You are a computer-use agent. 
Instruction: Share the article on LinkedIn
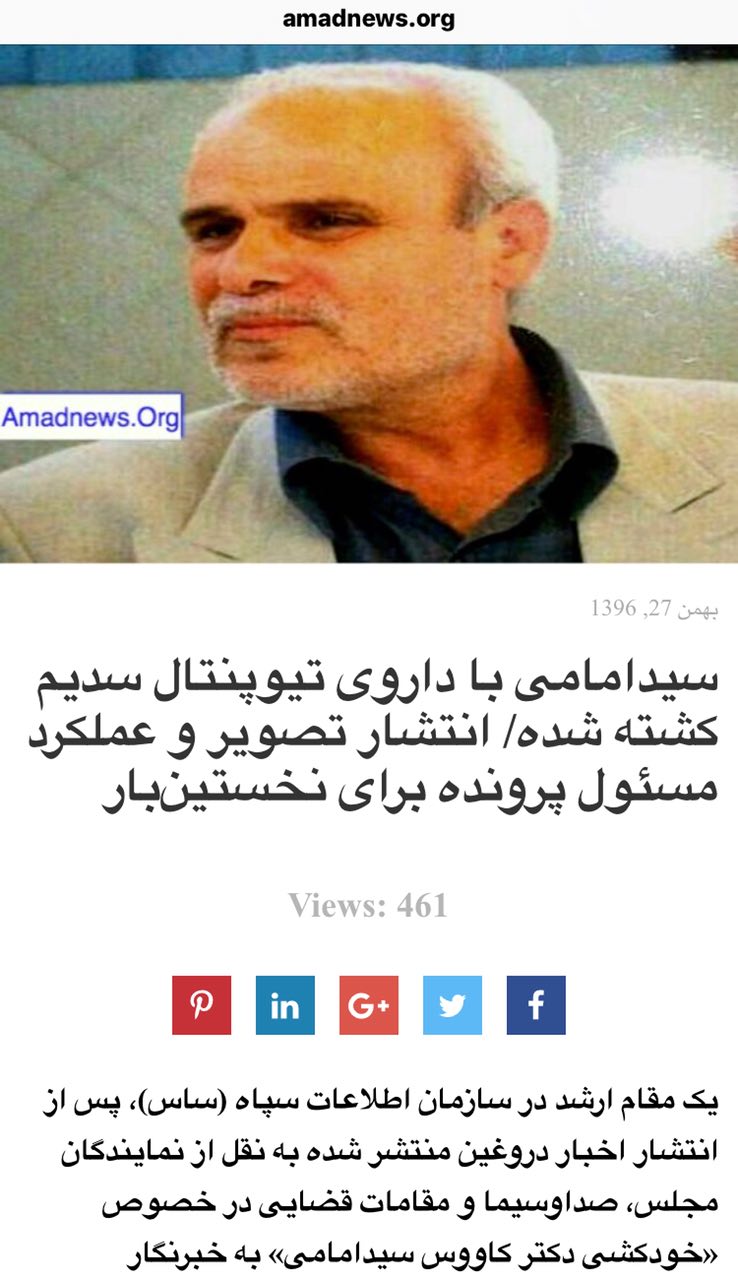[285, 1005]
